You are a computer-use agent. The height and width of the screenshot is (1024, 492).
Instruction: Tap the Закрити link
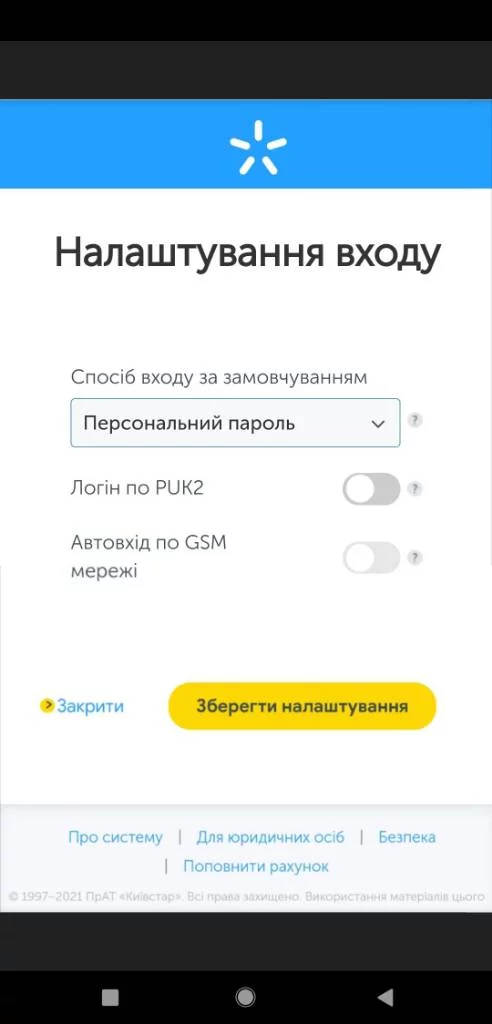coord(82,706)
